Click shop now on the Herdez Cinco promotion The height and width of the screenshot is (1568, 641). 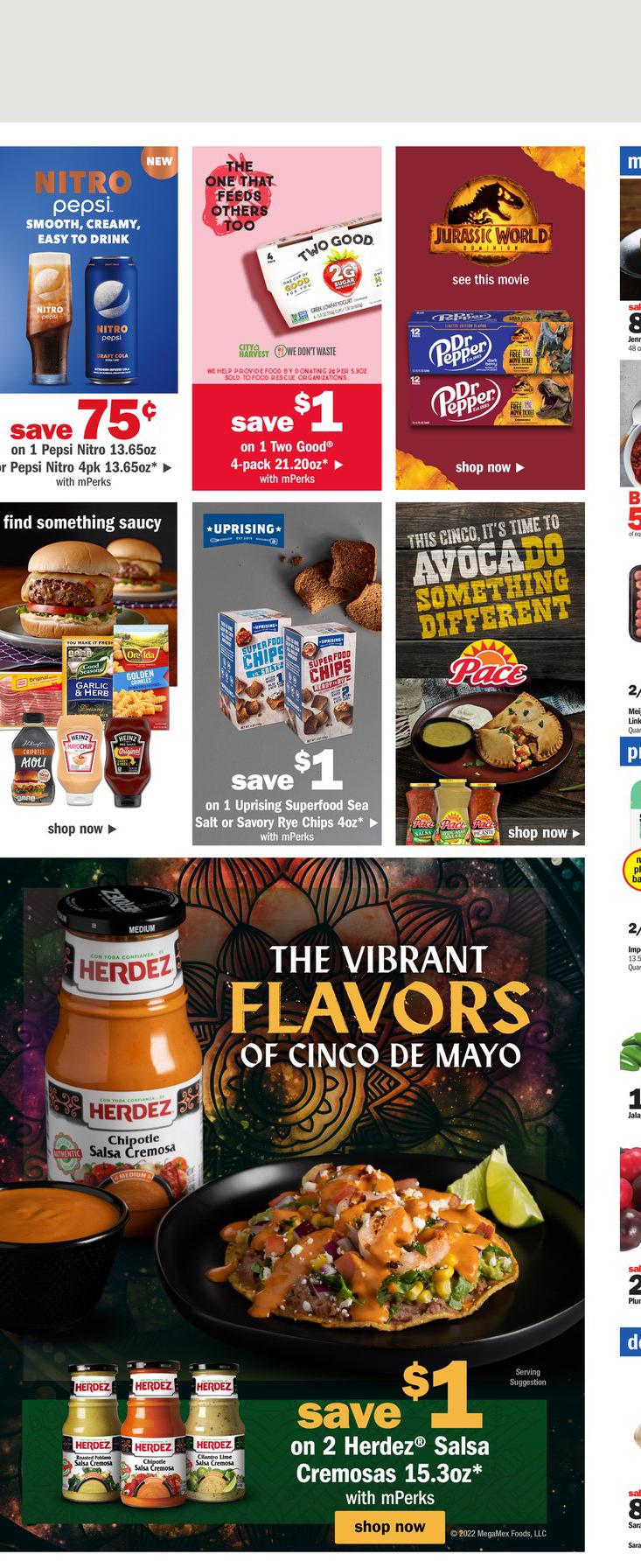(388, 1527)
